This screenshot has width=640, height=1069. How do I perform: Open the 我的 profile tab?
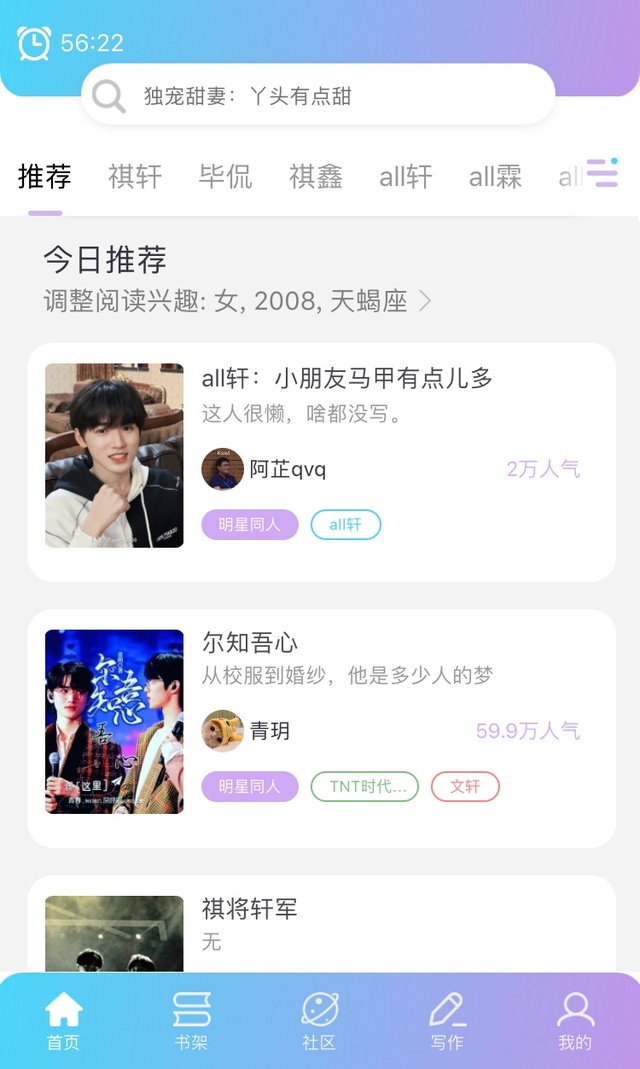(x=575, y=1021)
